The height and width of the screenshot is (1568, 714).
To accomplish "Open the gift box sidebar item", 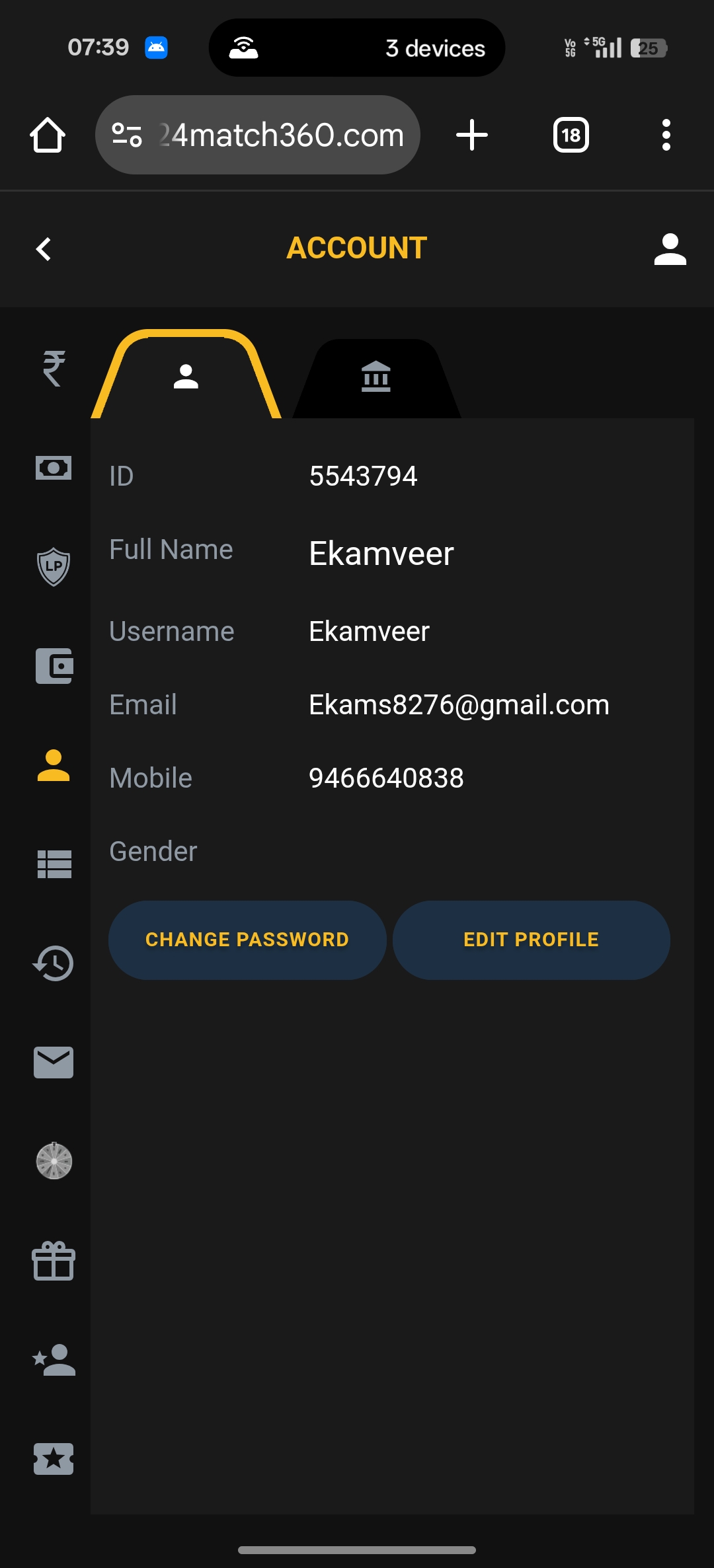I will coord(54,1261).
